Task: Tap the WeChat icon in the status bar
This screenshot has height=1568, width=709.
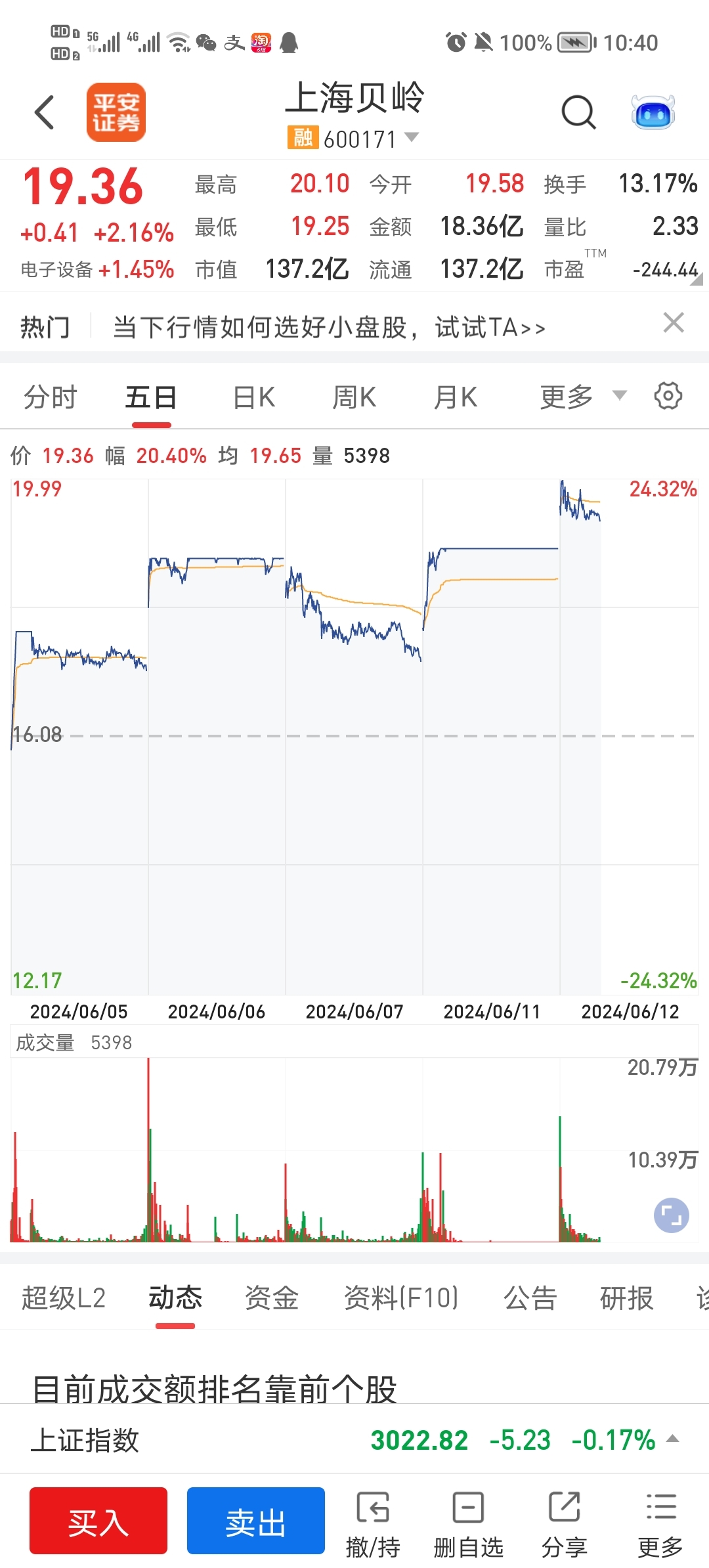Action: [x=207, y=42]
